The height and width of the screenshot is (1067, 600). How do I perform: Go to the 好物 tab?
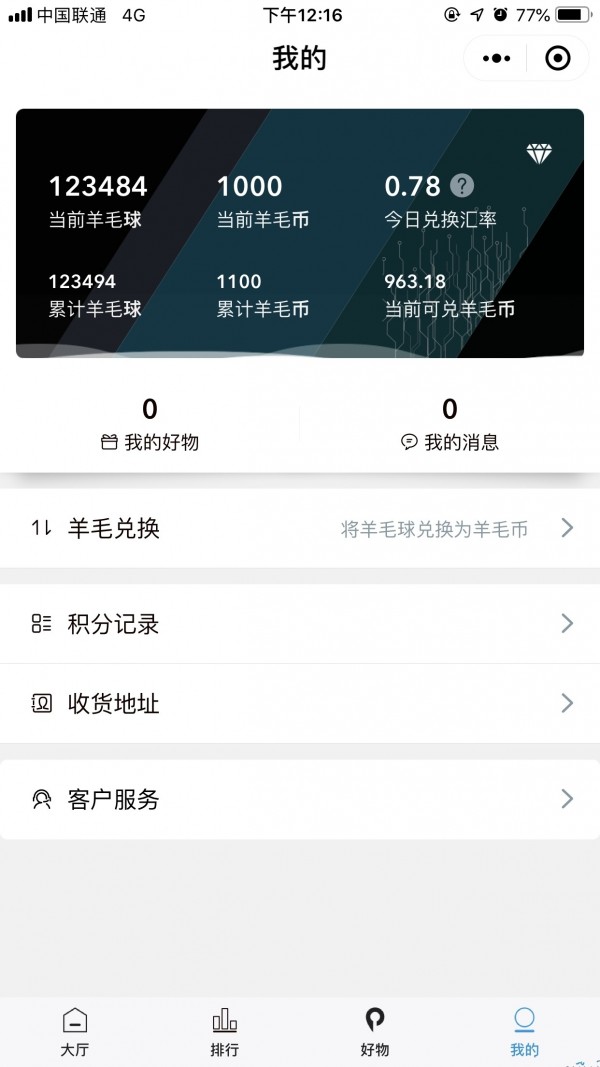[x=375, y=1030]
